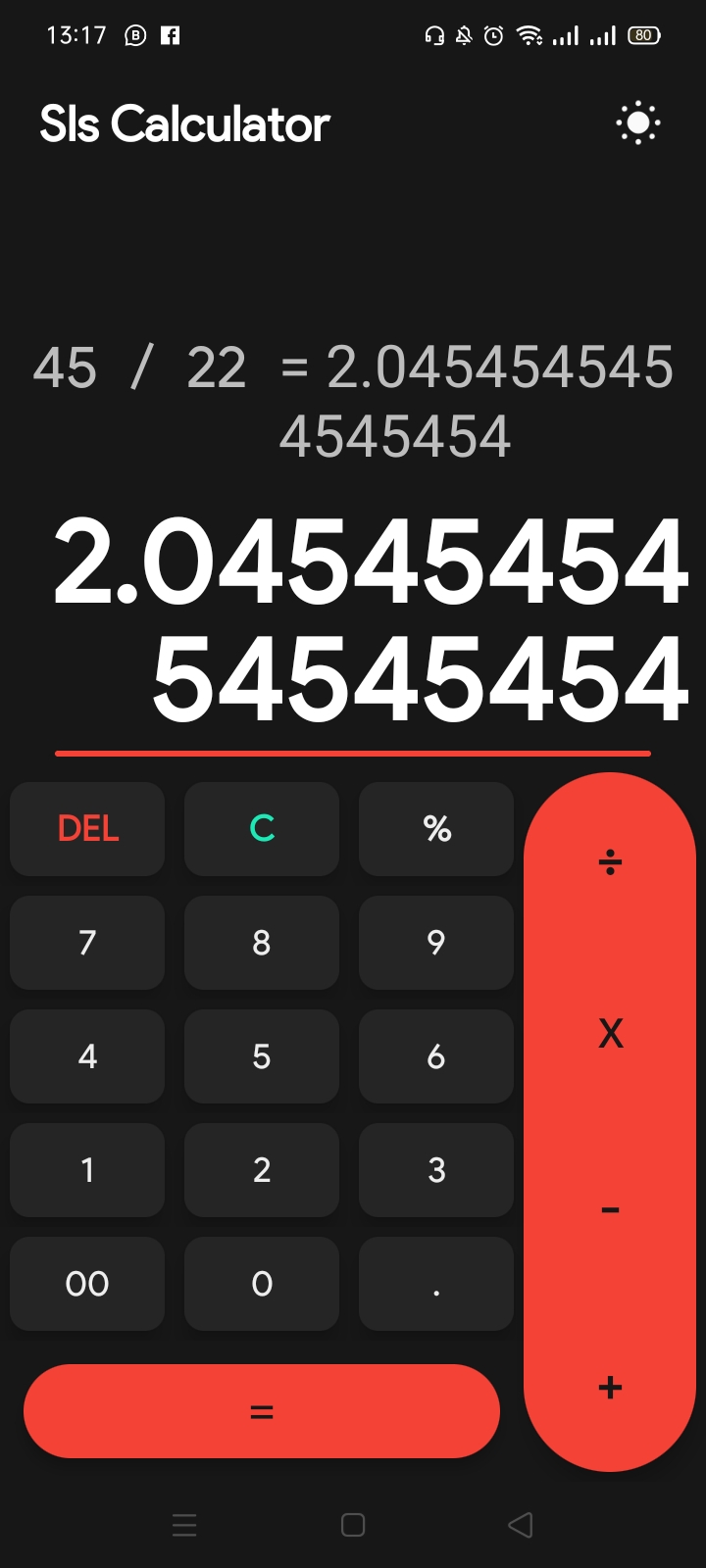The image size is (706, 1568).
Task: Tap DEL to delete last digit
Action: [87, 829]
